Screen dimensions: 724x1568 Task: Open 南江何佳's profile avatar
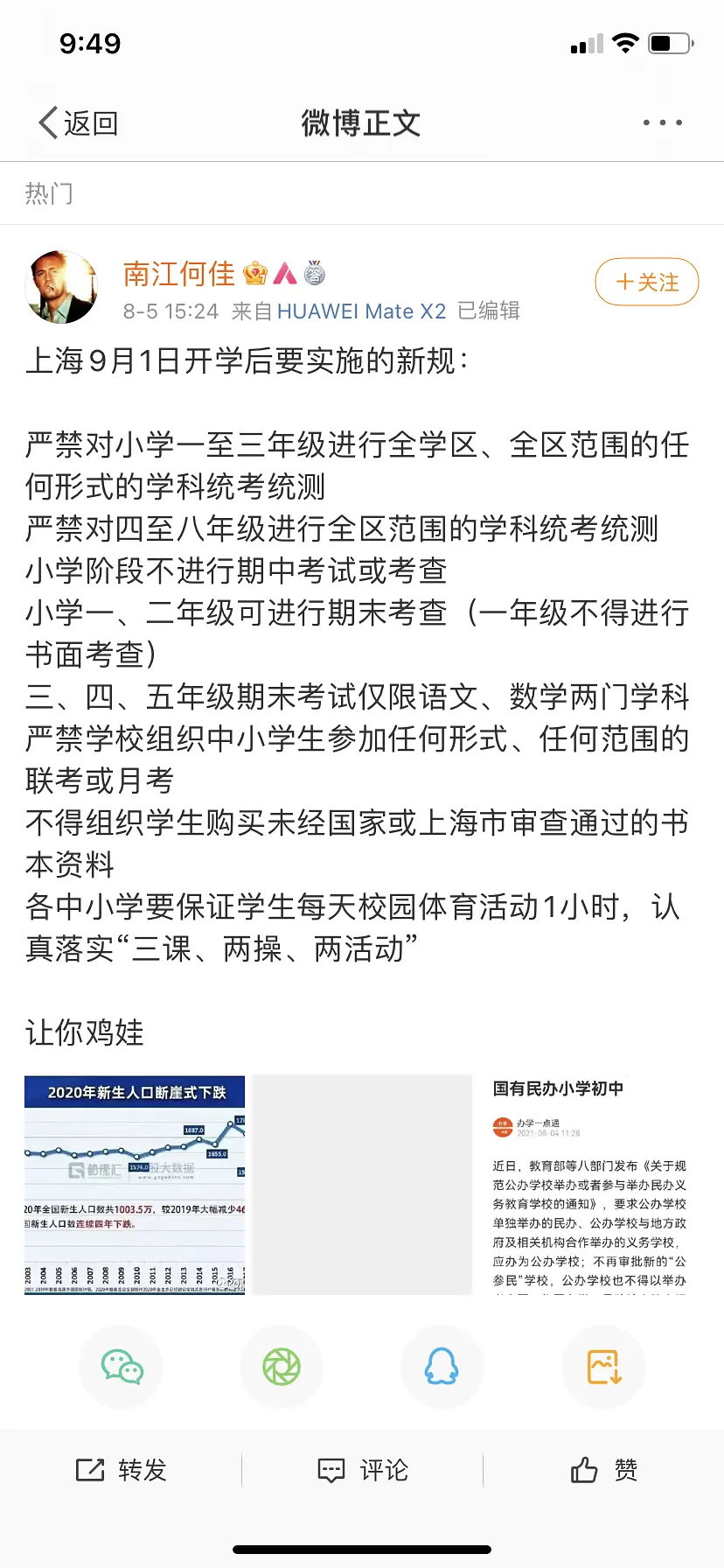point(62,287)
